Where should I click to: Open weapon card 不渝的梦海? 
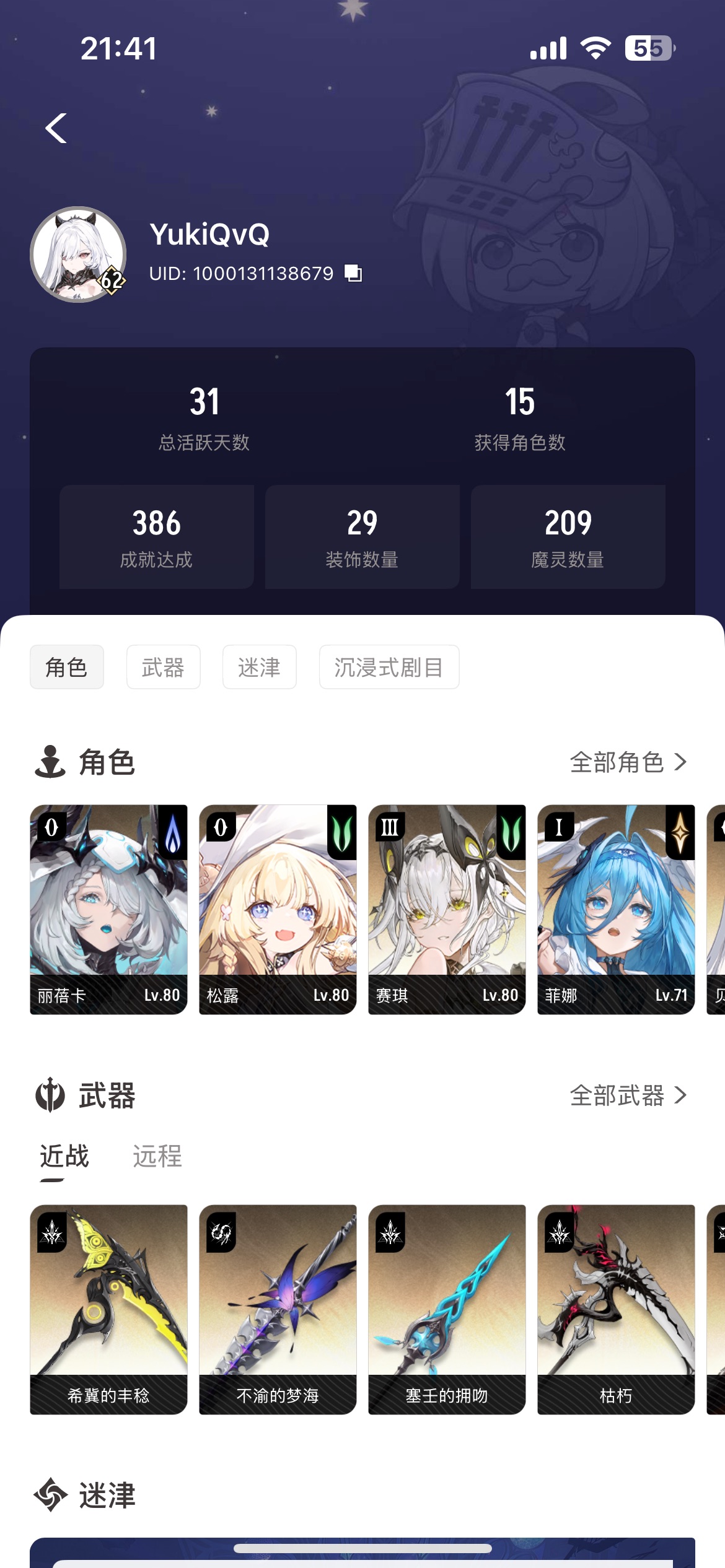click(x=278, y=1309)
